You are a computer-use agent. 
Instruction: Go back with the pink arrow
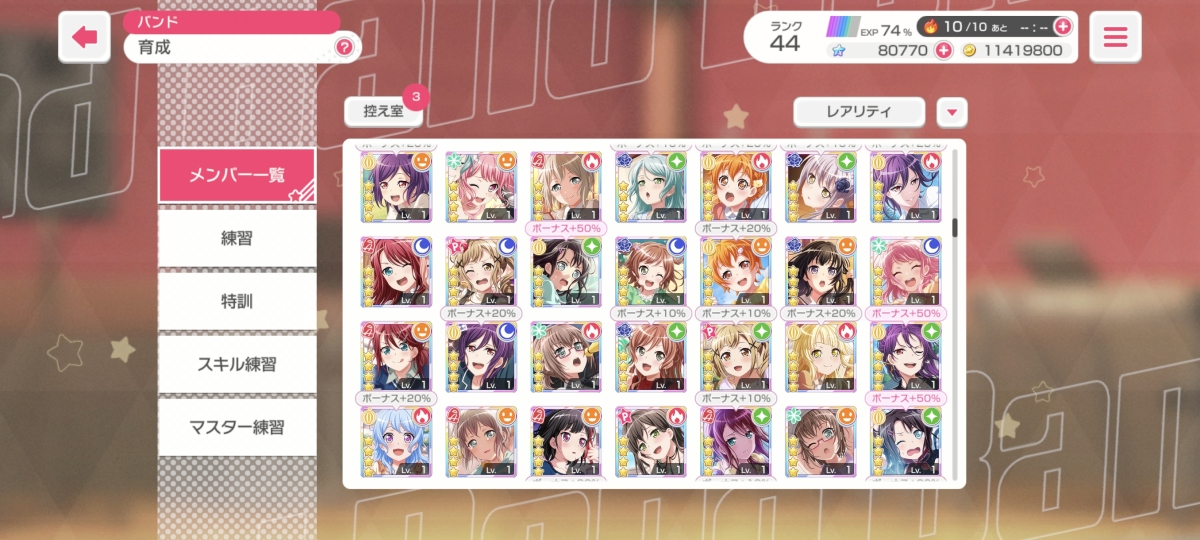point(85,38)
